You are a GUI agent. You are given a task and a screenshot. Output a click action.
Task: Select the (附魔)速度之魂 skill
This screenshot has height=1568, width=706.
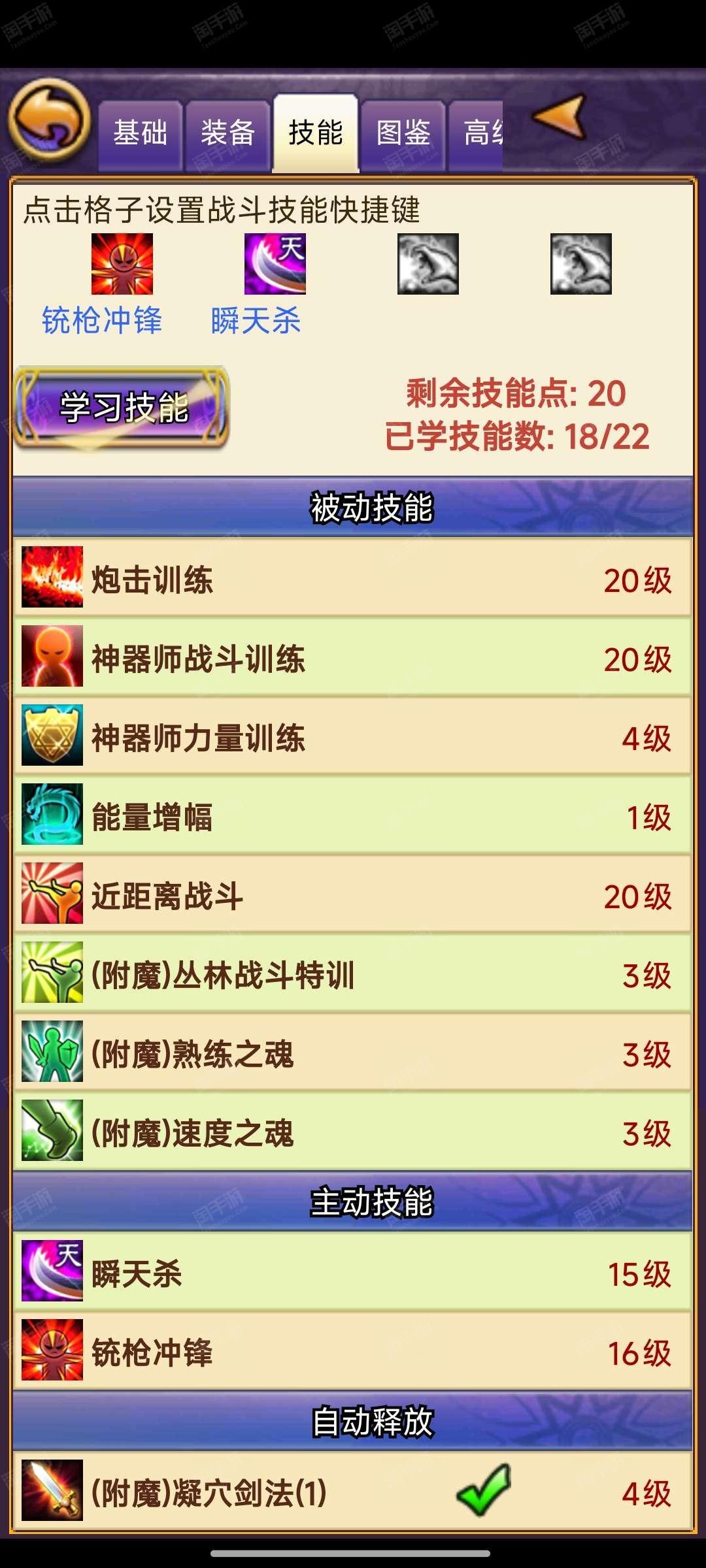(353, 1130)
